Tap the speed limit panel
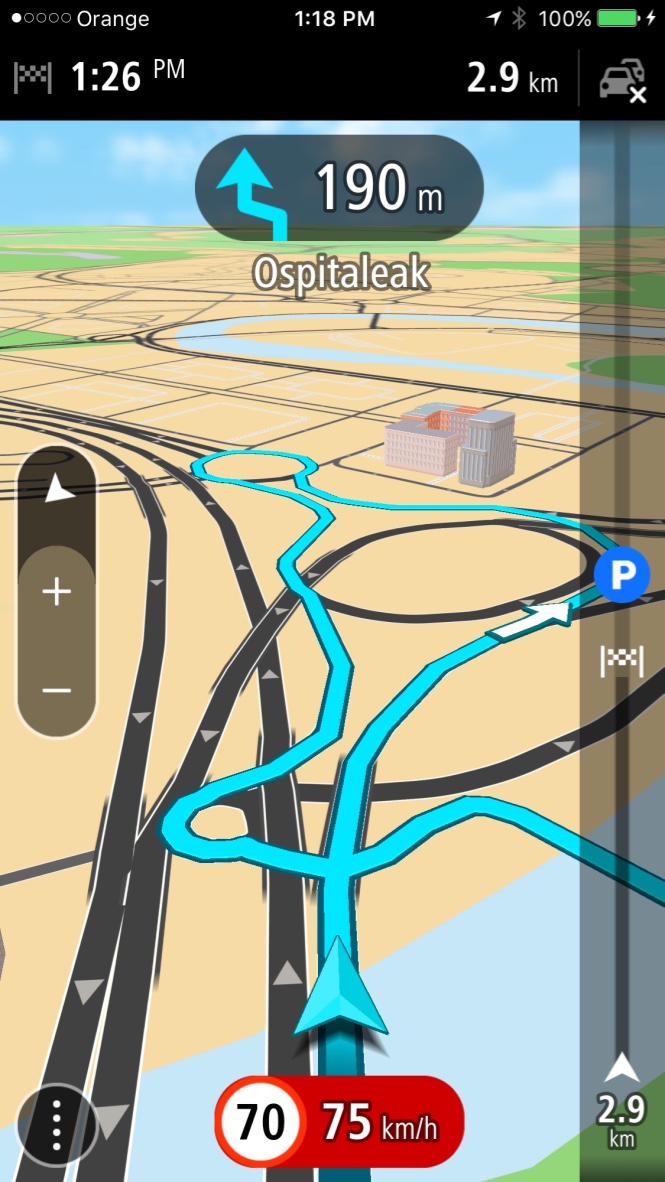 tap(340, 1123)
